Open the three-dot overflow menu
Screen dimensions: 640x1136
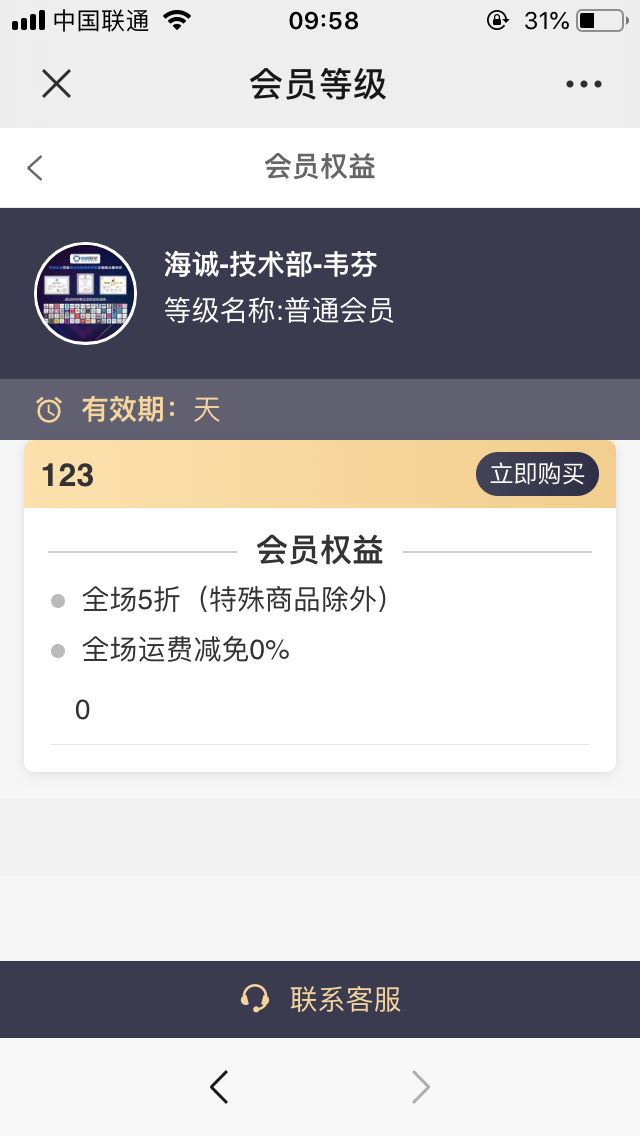coord(584,85)
